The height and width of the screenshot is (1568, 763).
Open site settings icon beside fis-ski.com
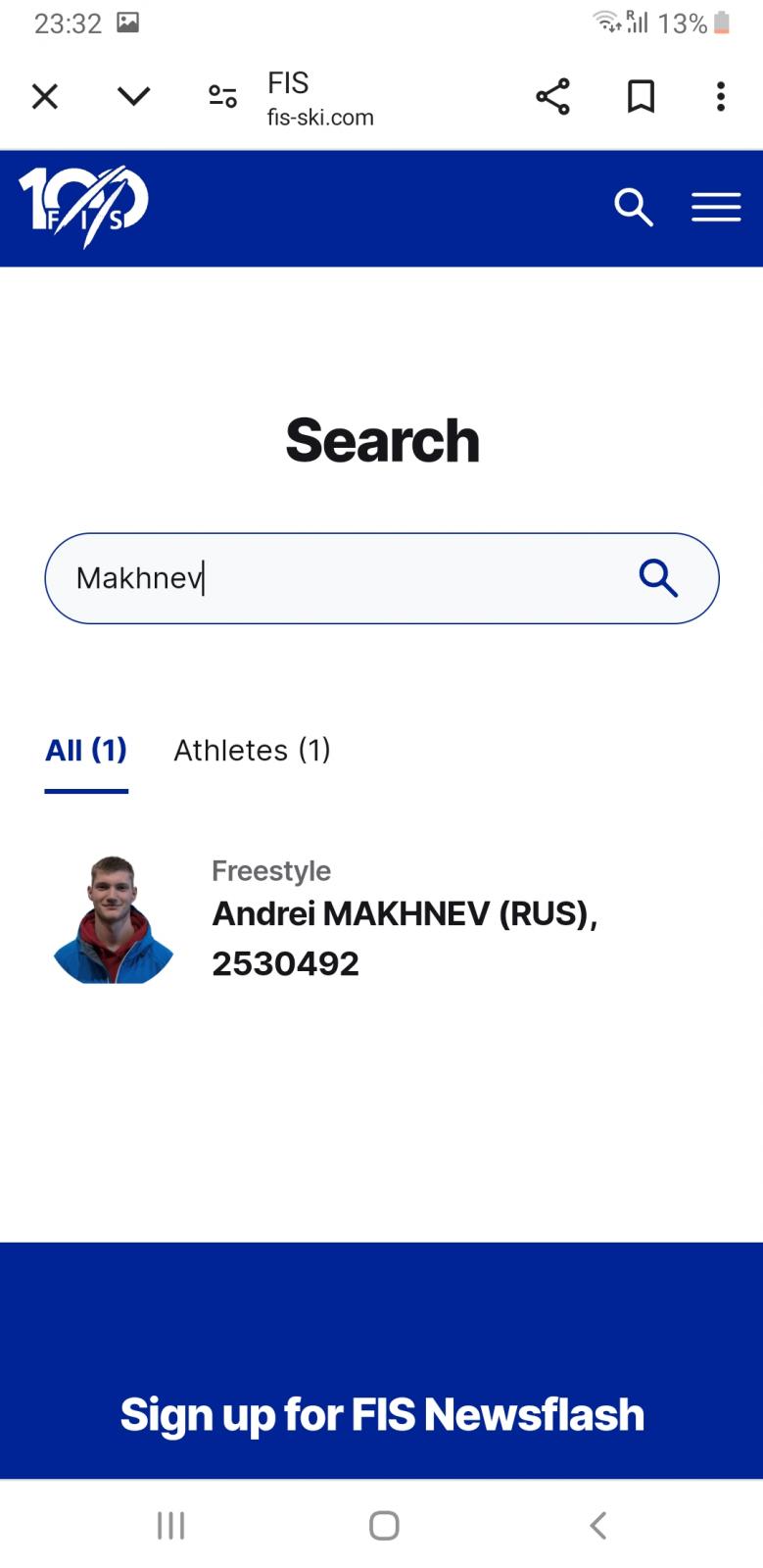click(x=222, y=96)
